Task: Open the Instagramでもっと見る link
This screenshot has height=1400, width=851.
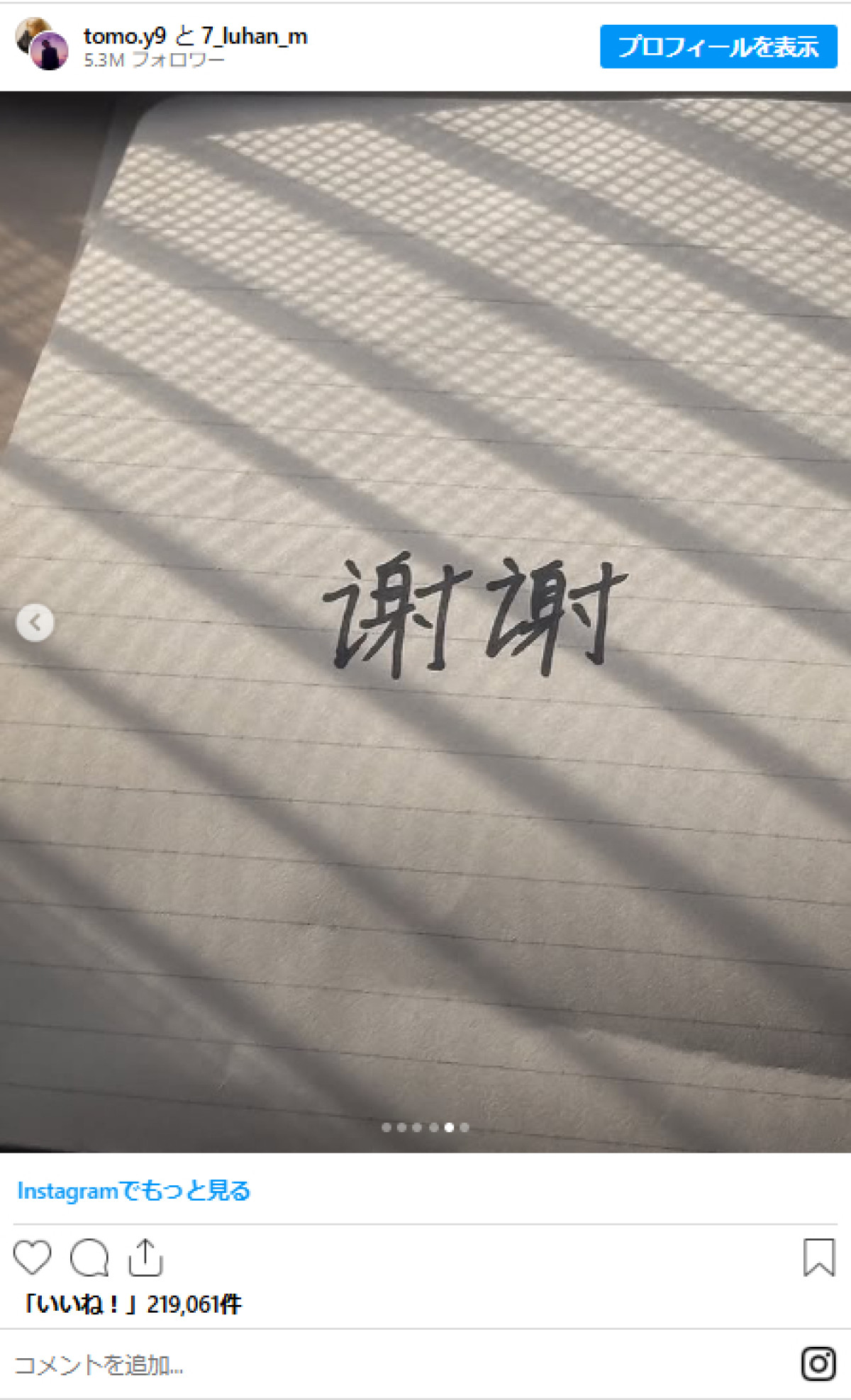Action: 133,1190
